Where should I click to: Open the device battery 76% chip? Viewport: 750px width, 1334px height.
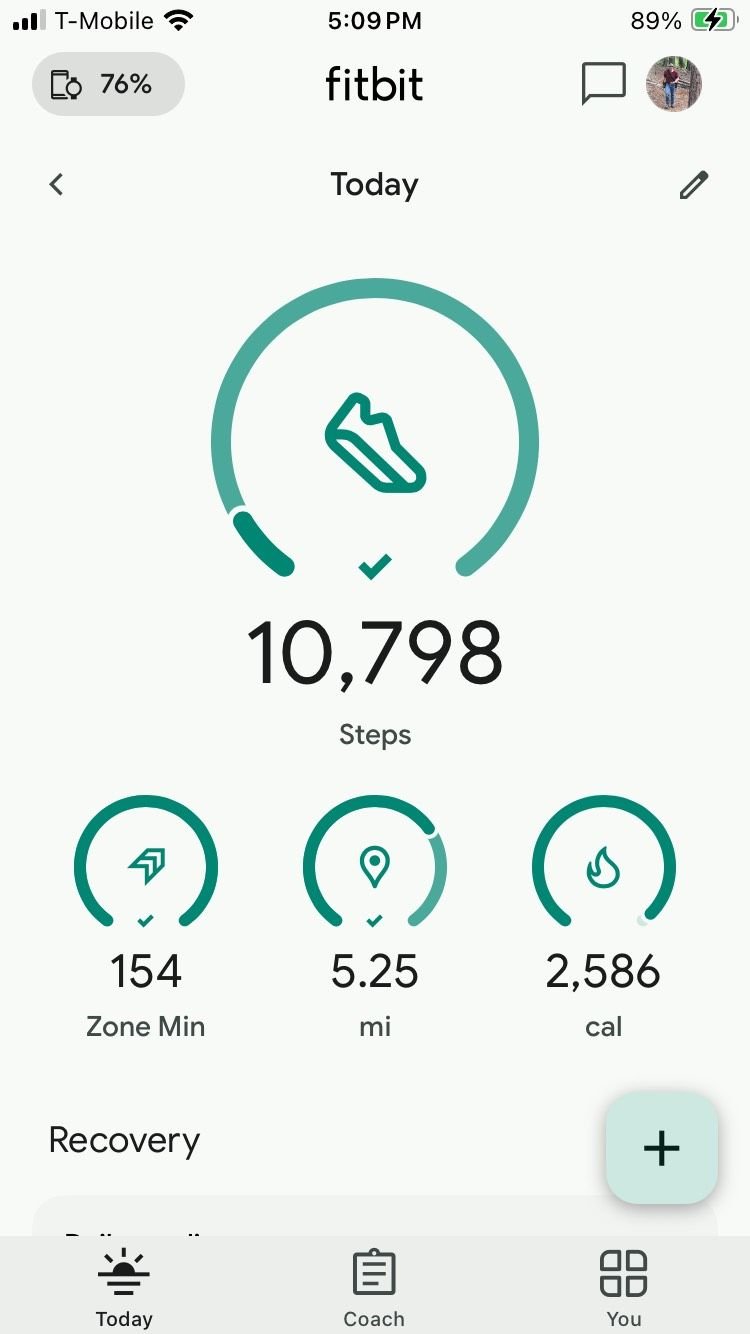[108, 84]
